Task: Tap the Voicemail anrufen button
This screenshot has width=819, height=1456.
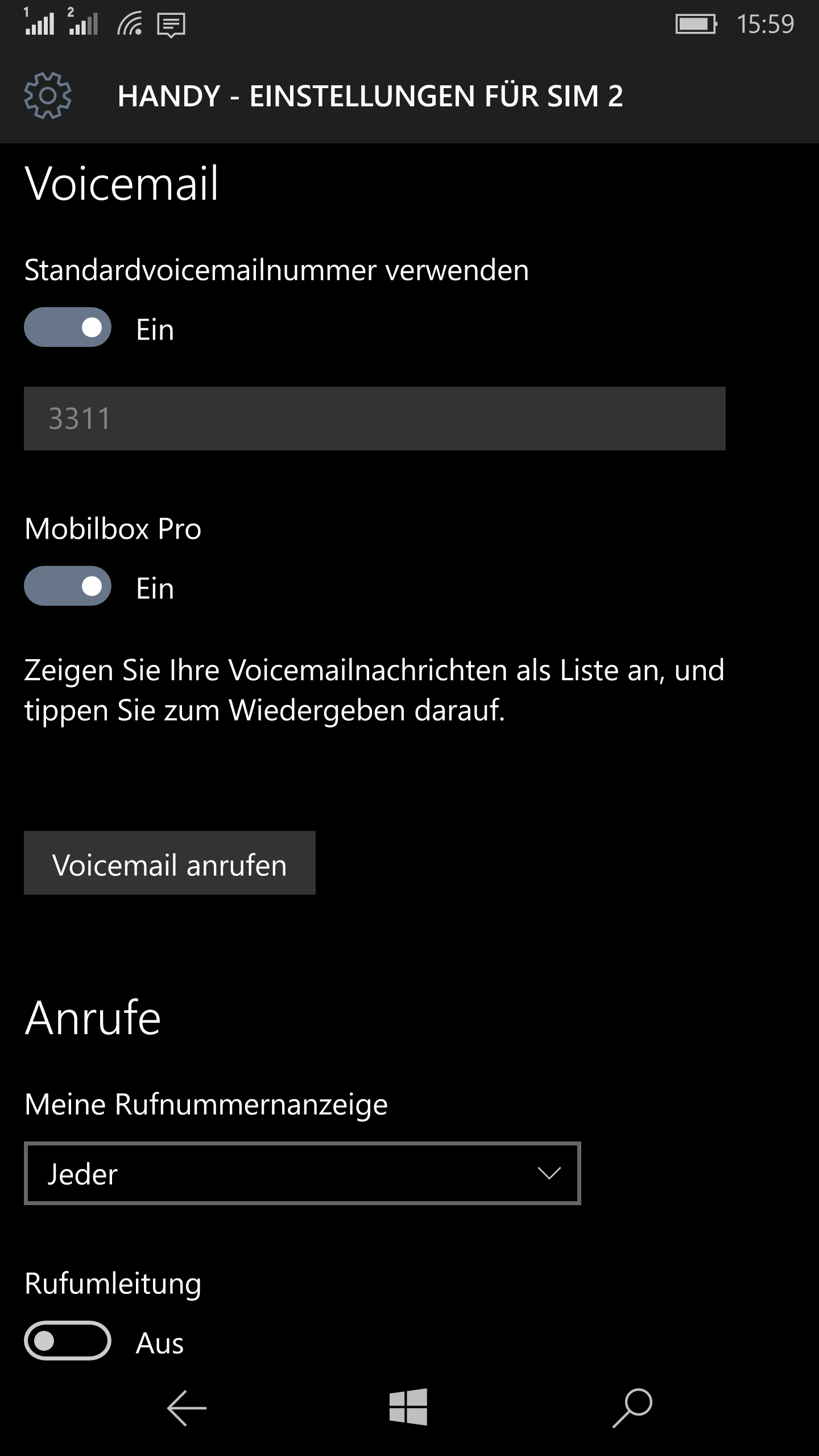Action: (169, 863)
